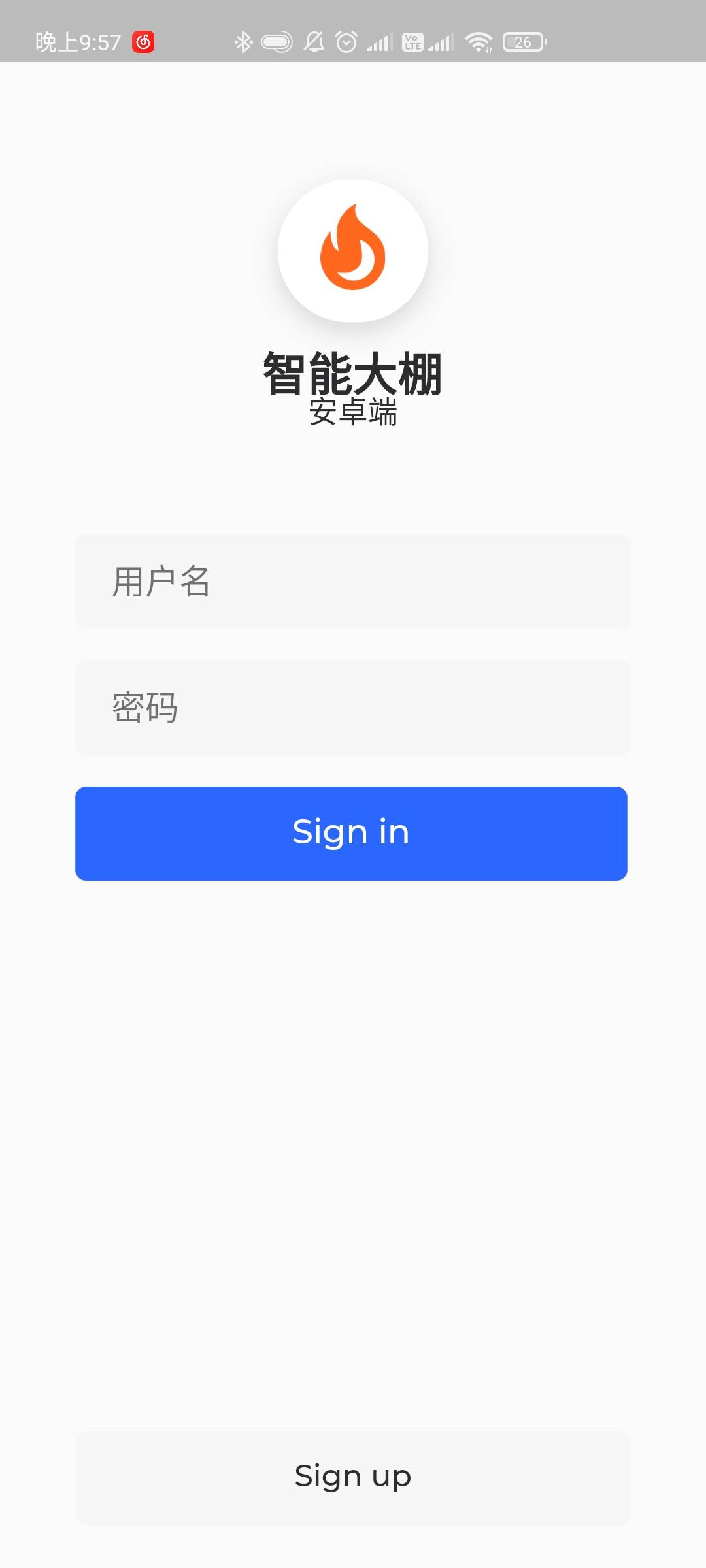Tap the 密码 password field
Viewport: 706px width, 1568px height.
352,708
